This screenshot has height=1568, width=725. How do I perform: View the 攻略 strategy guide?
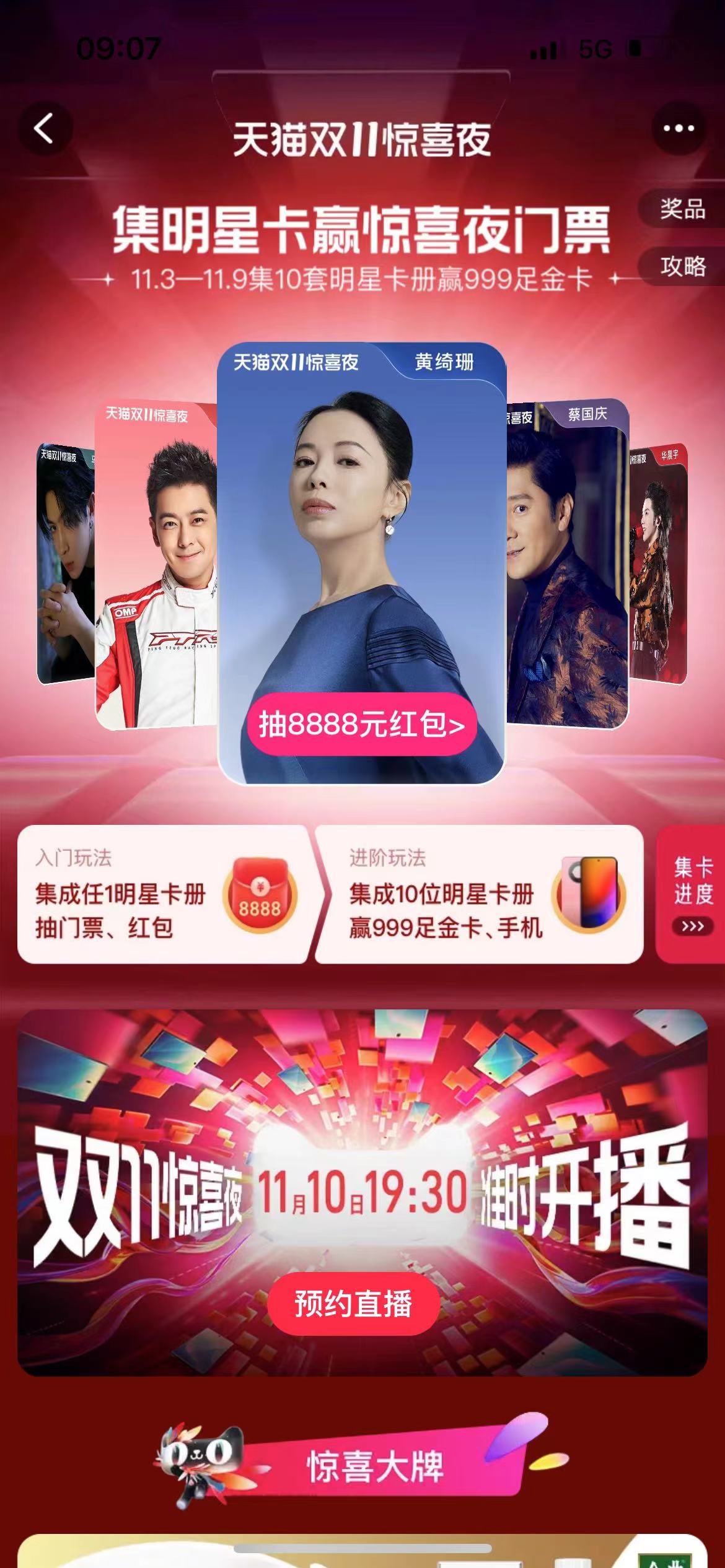pyautogui.click(x=682, y=266)
